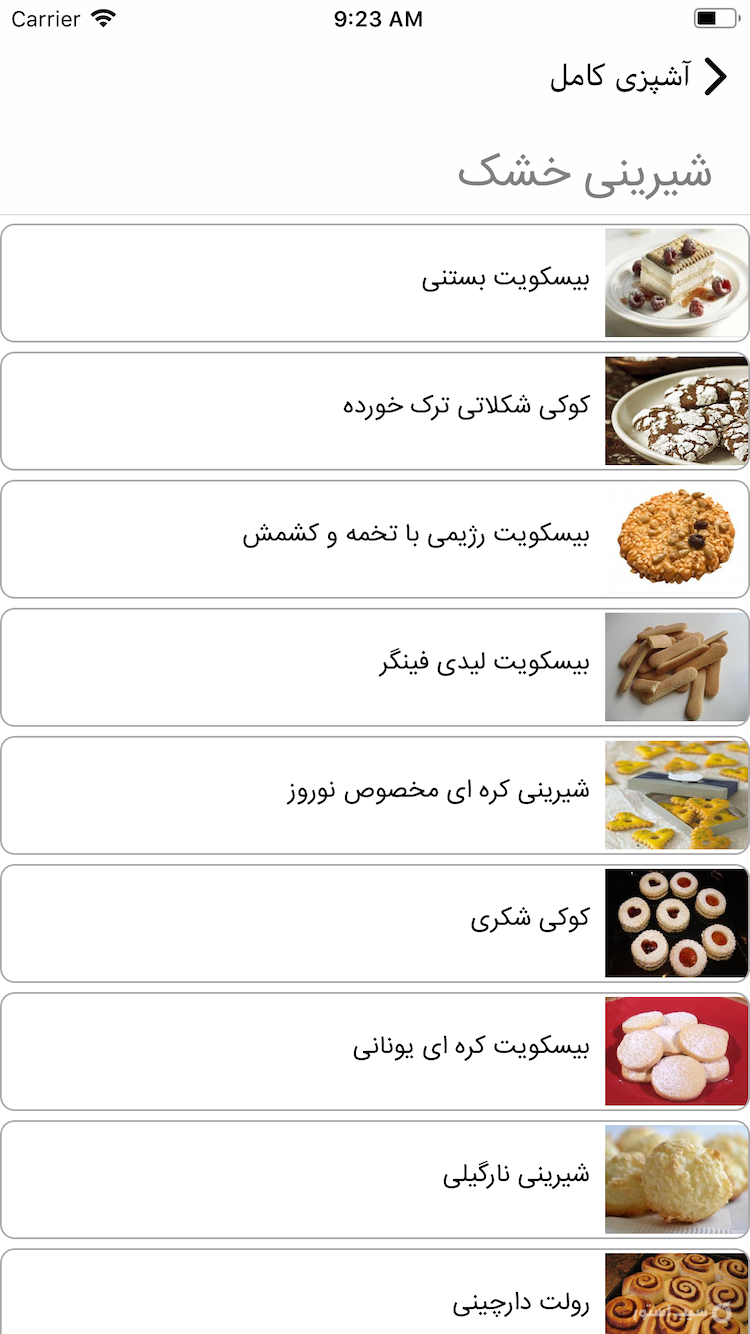Tap the coconut sweets picture

[x=675, y=1179]
